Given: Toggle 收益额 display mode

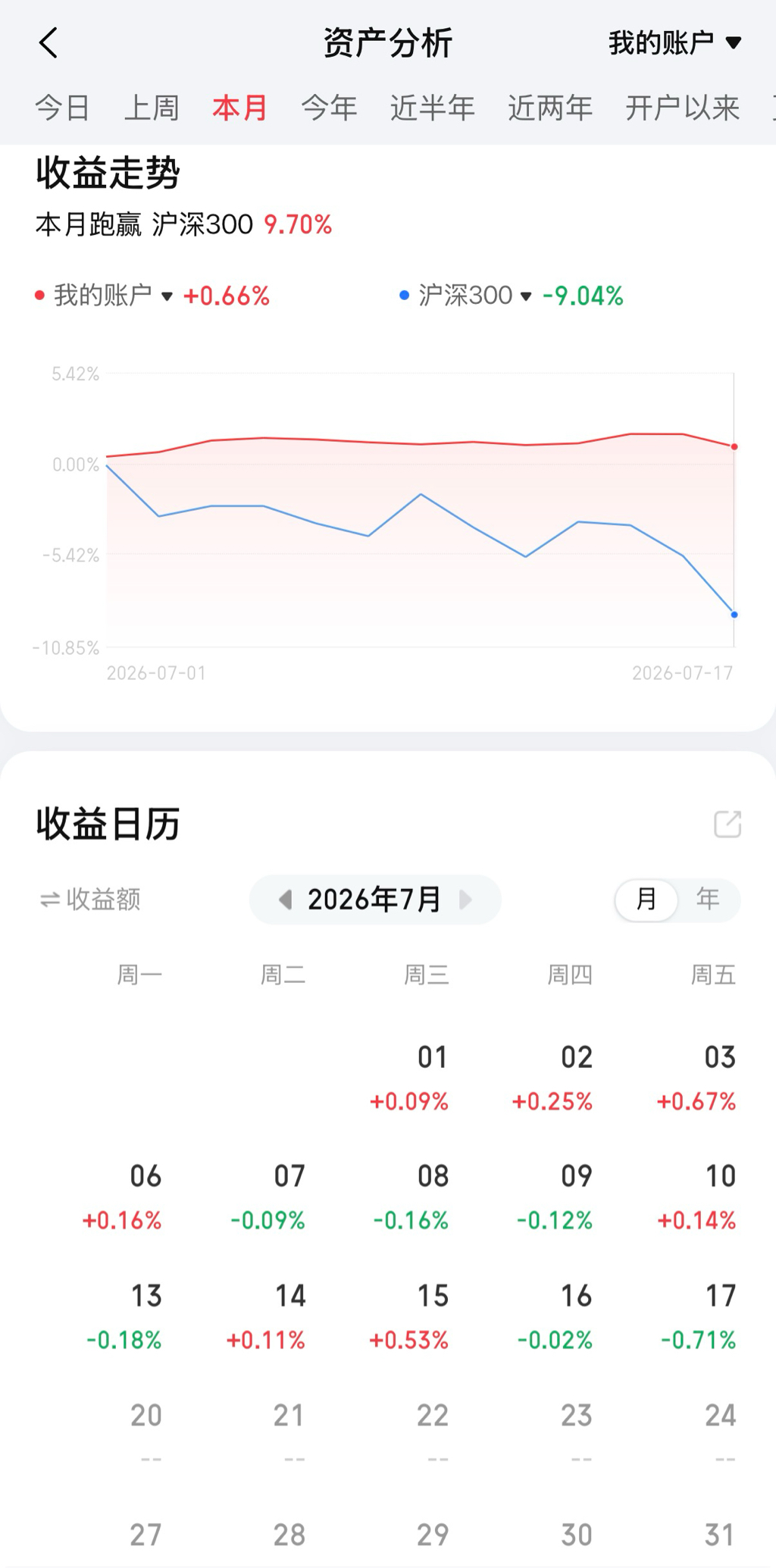Looking at the screenshot, I should coord(90,900).
